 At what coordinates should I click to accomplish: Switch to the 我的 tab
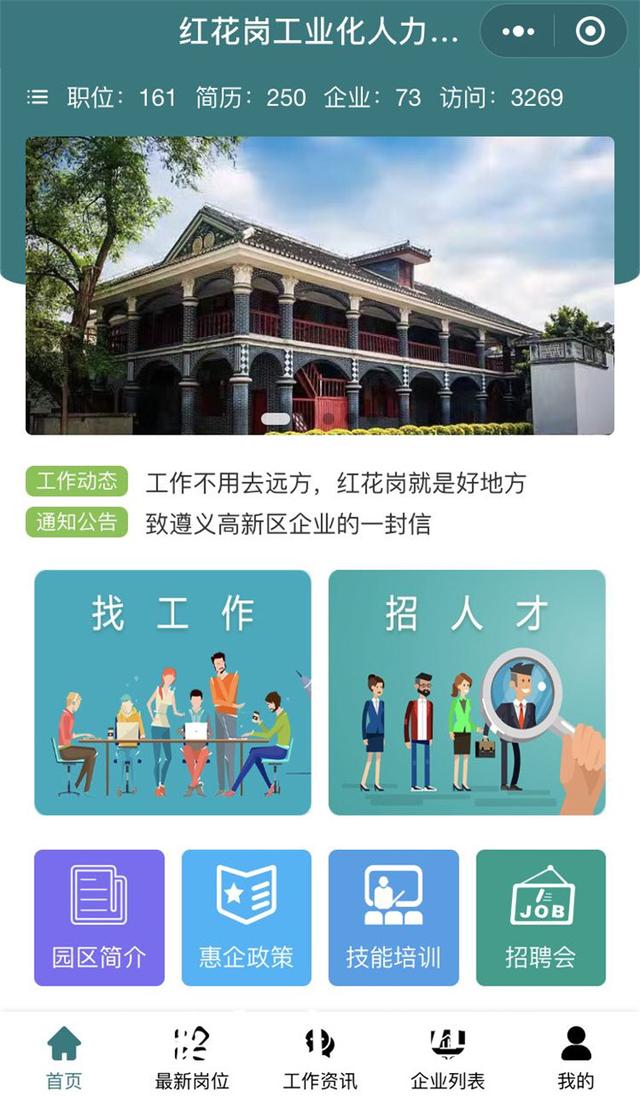coord(576,1057)
